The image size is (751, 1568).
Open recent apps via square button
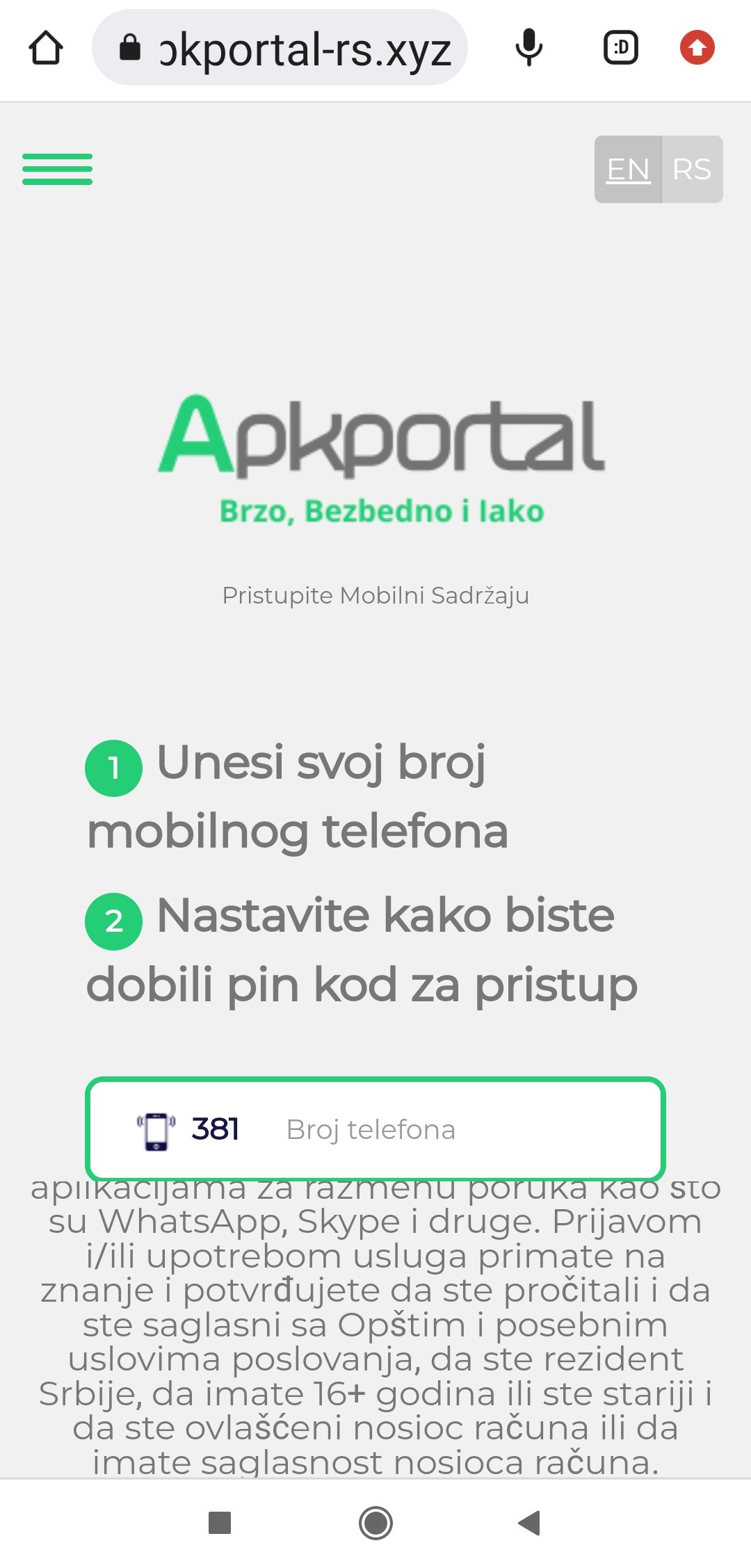click(220, 1523)
